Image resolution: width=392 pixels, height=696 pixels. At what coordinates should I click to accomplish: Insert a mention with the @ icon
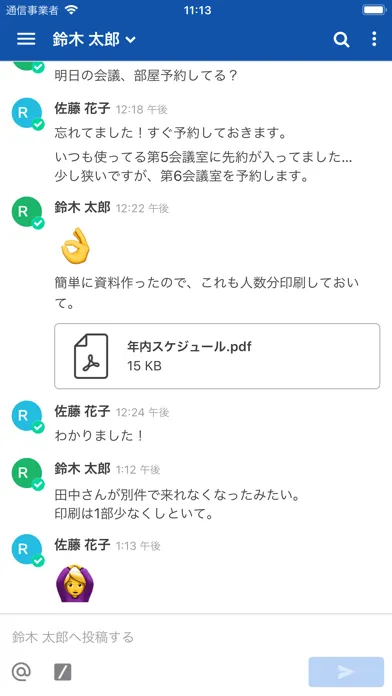(21, 672)
